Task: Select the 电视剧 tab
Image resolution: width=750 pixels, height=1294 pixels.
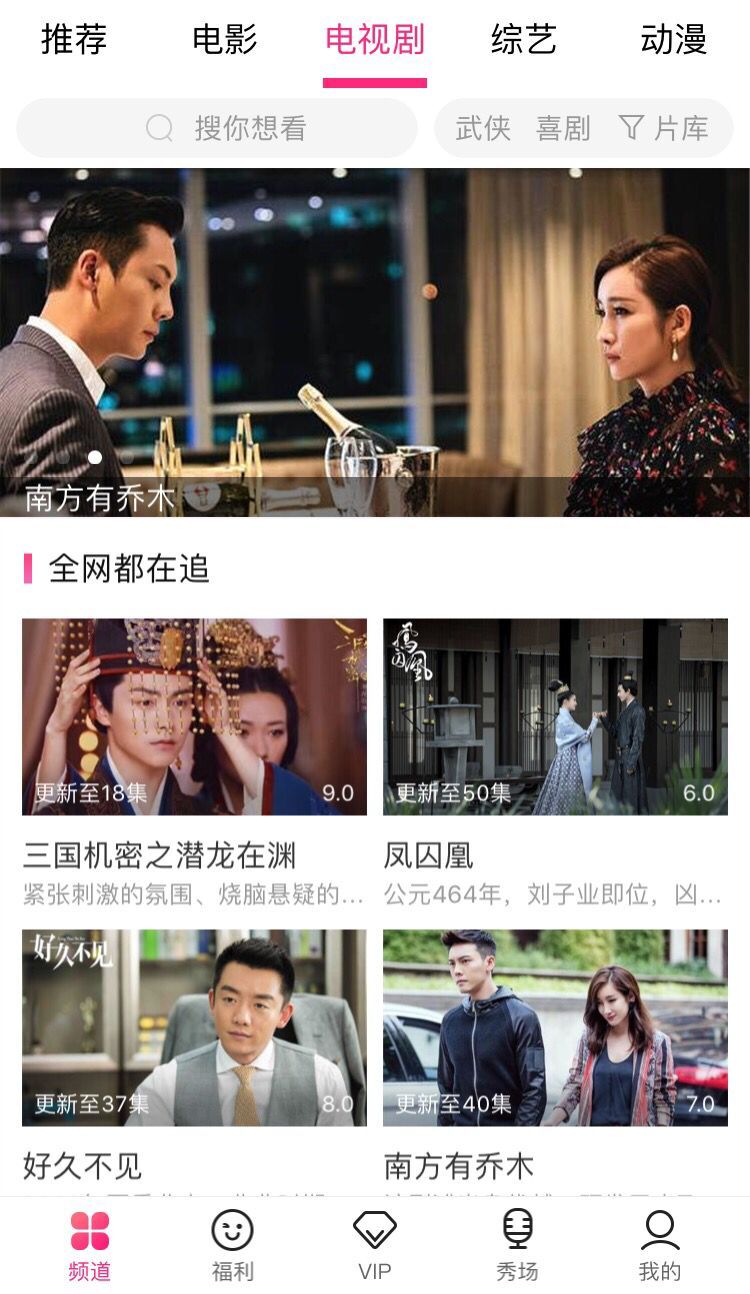Action: (374, 42)
